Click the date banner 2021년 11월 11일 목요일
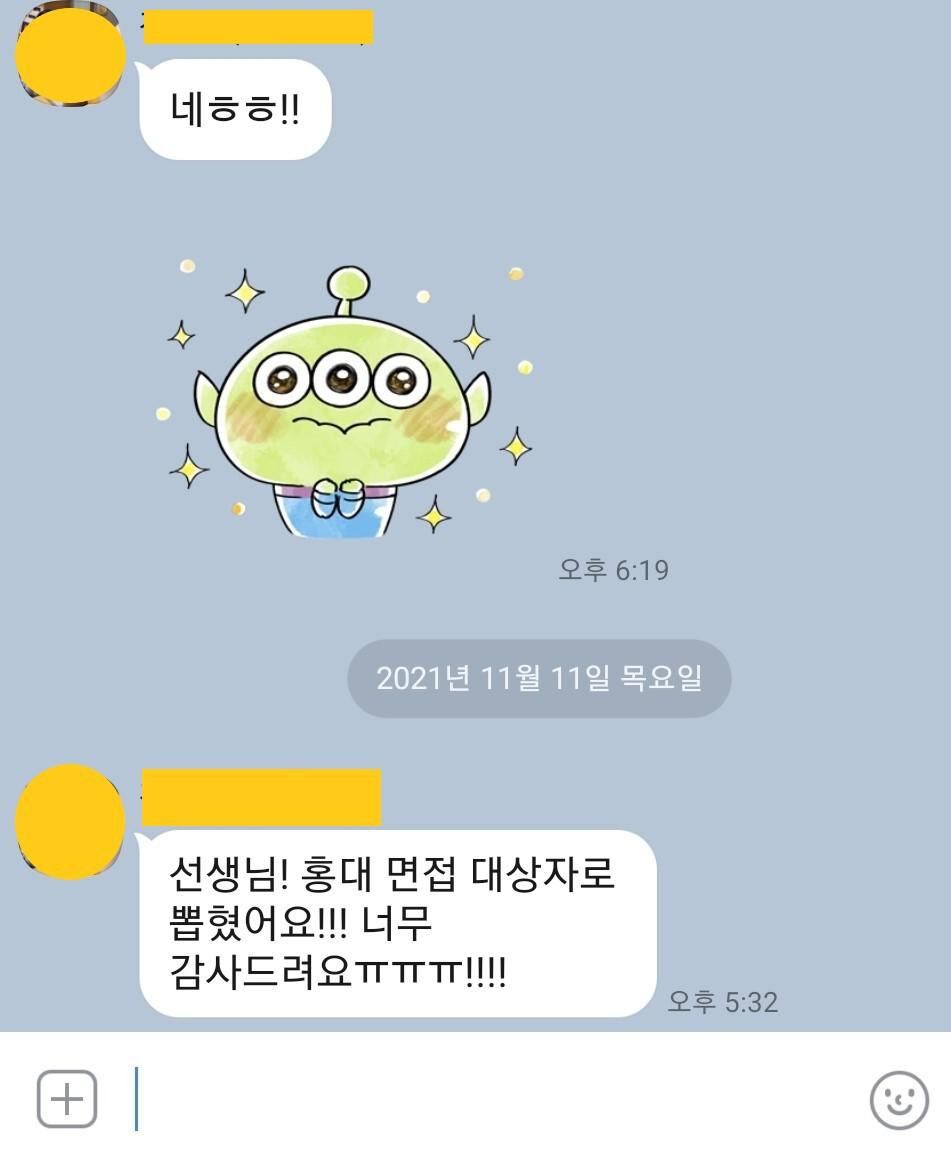 point(540,678)
